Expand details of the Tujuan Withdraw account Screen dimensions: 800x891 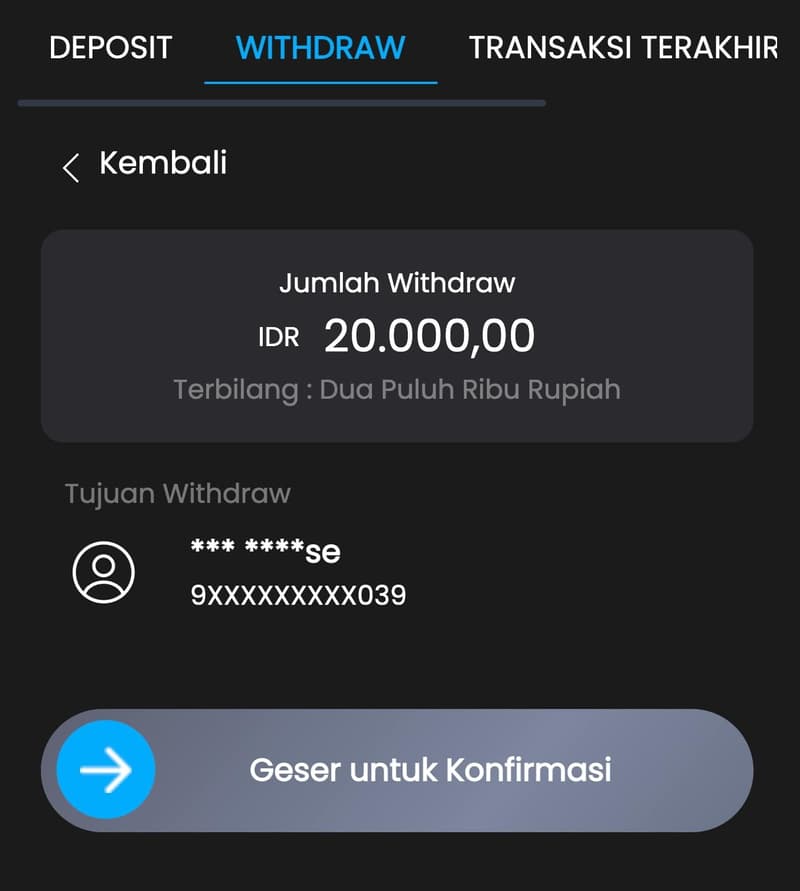300,572
